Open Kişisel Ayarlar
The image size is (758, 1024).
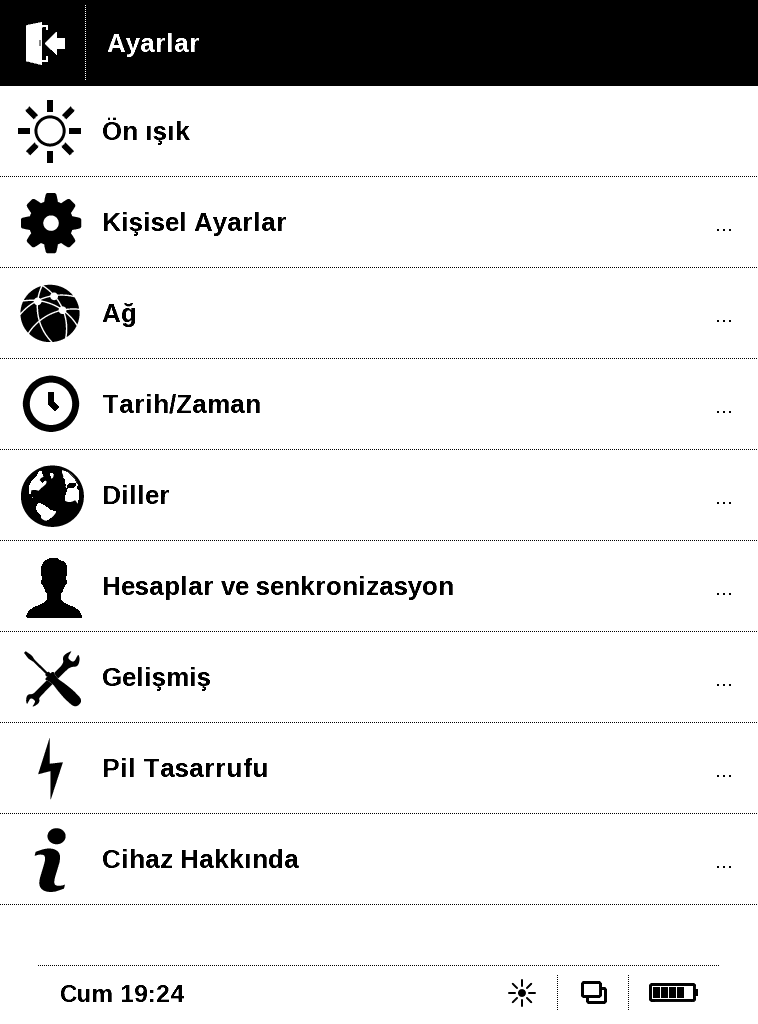194,222
